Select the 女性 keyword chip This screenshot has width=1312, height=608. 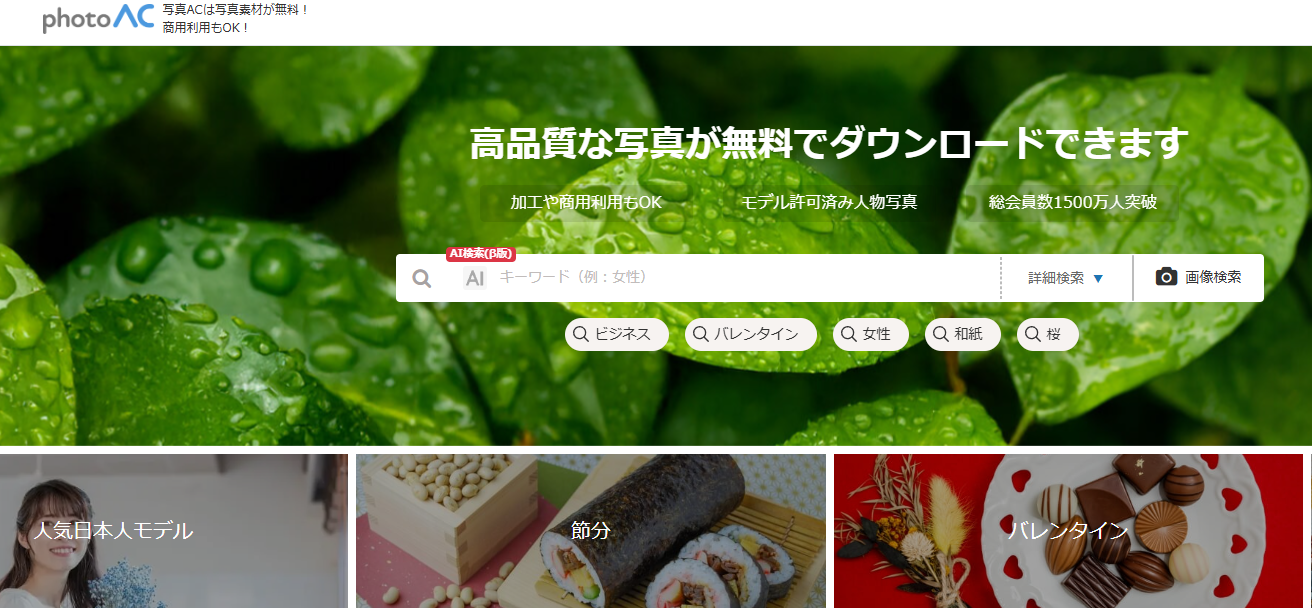(870, 335)
